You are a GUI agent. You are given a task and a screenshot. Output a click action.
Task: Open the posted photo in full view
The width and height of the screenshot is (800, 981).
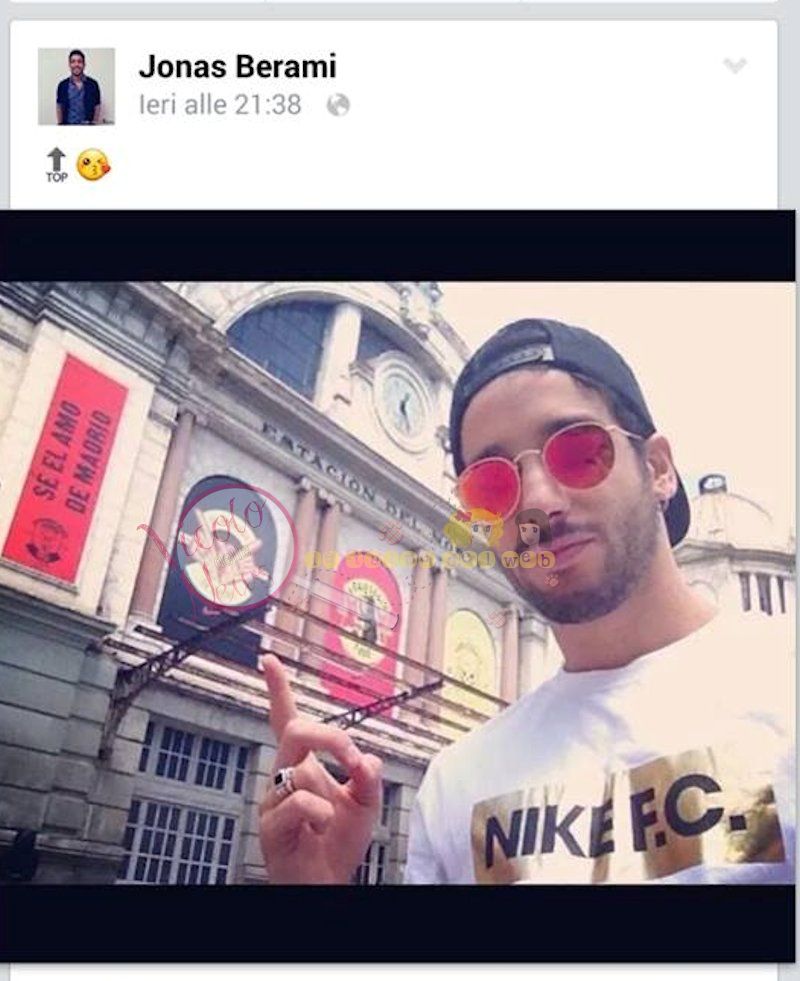coord(398,585)
